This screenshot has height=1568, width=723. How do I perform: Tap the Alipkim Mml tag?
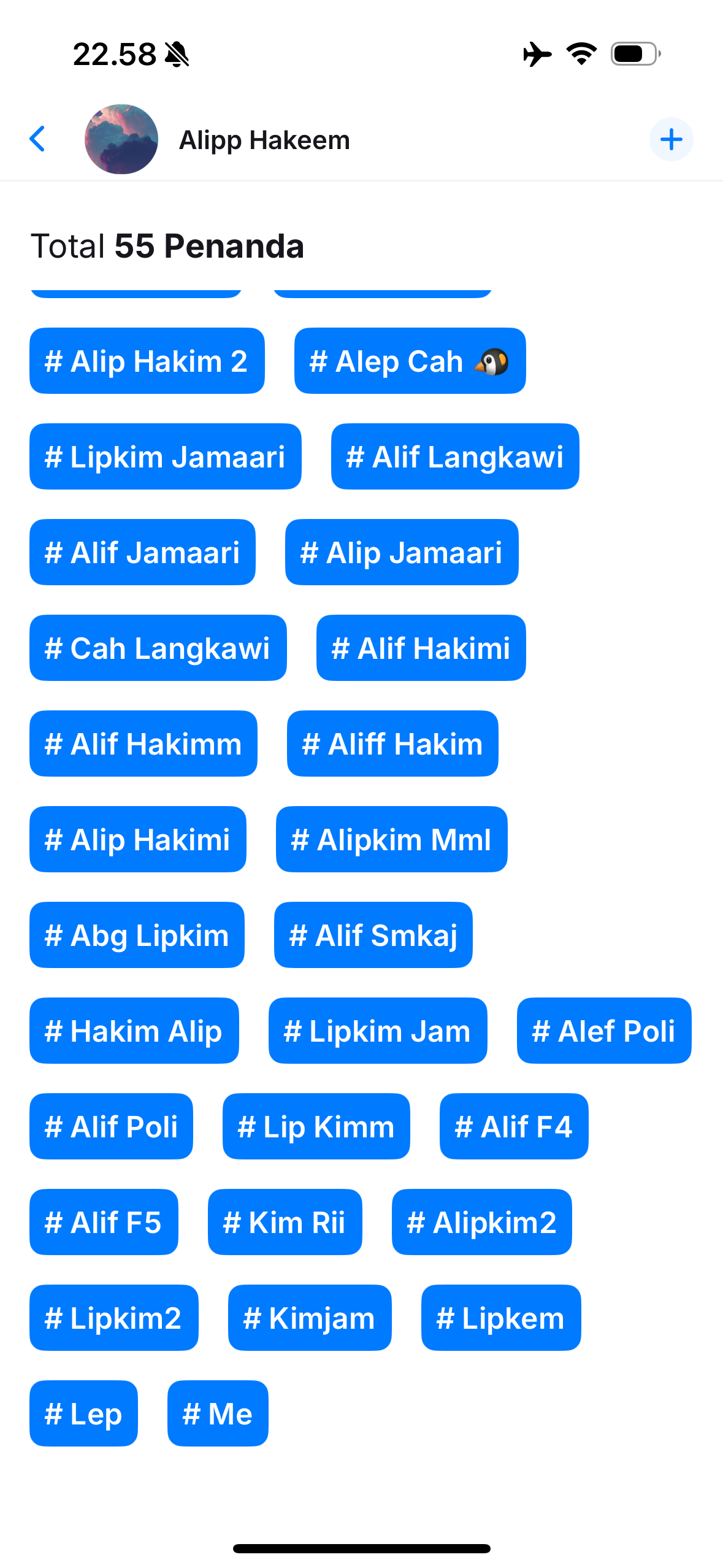click(391, 839)
